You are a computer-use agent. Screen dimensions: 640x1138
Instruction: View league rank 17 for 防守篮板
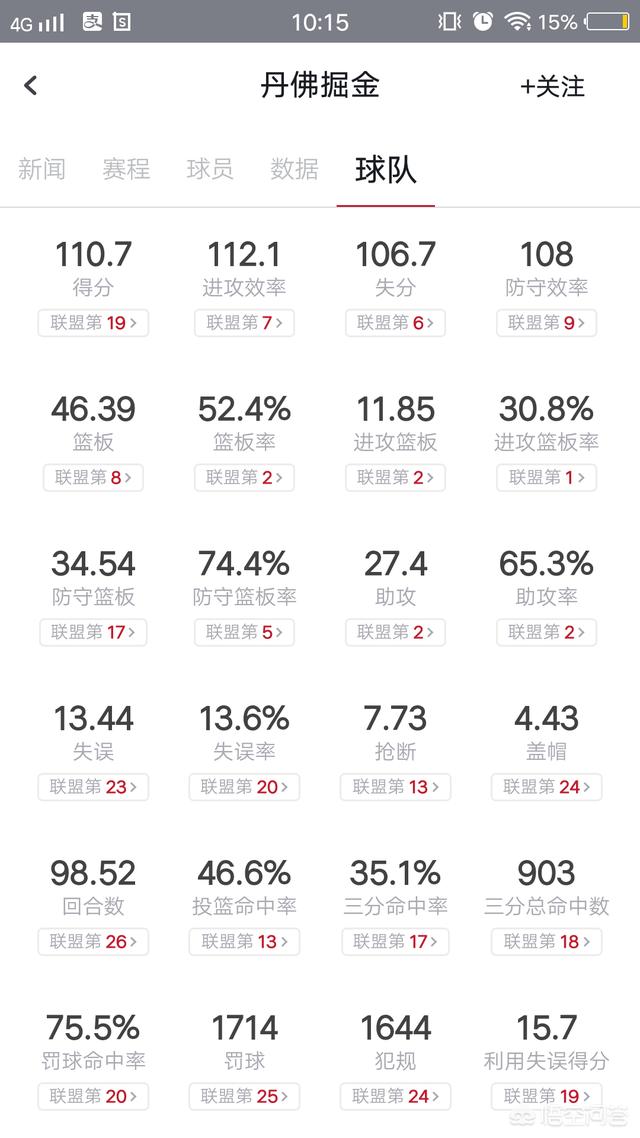(x=93, y=632)
